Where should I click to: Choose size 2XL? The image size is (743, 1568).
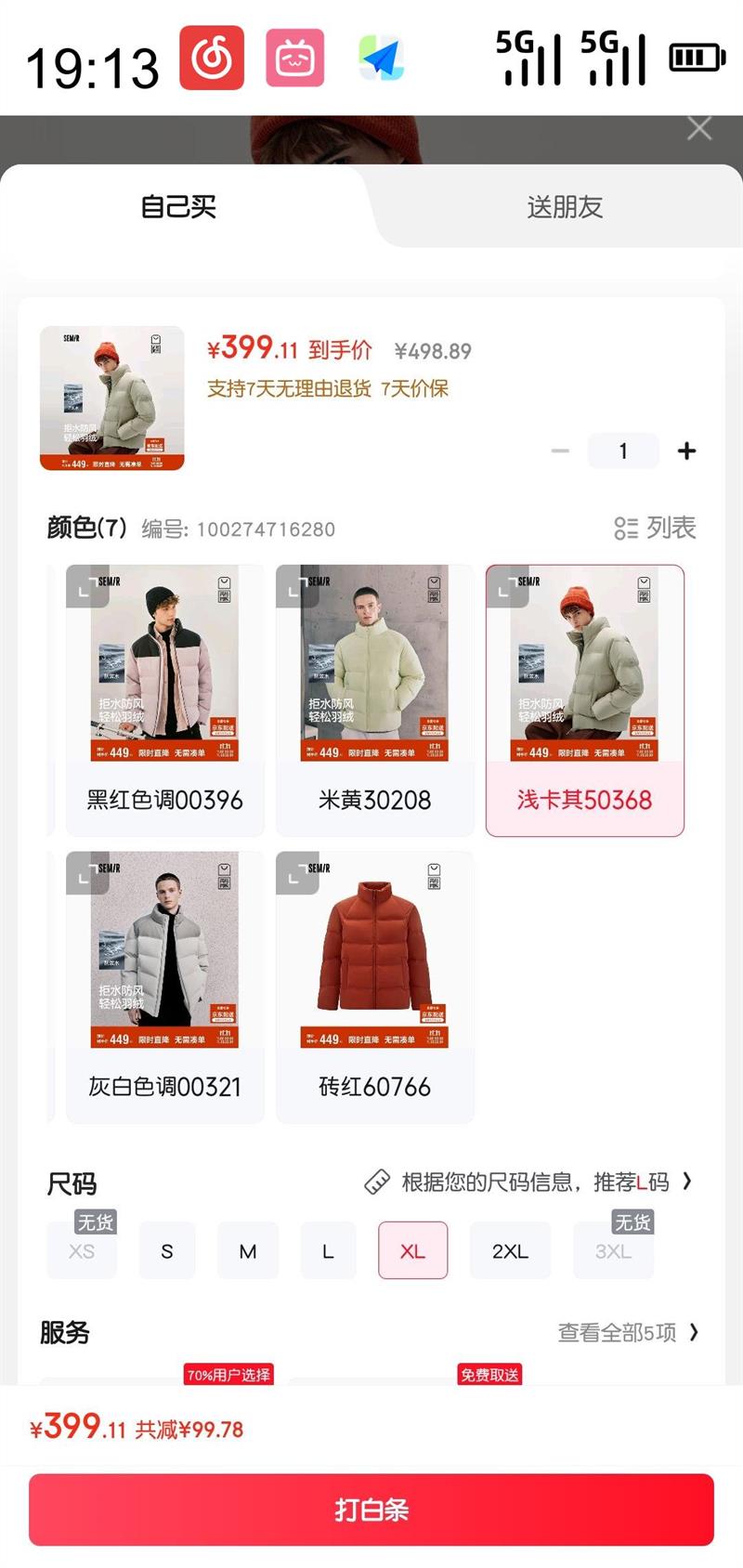coord(510,1251)
